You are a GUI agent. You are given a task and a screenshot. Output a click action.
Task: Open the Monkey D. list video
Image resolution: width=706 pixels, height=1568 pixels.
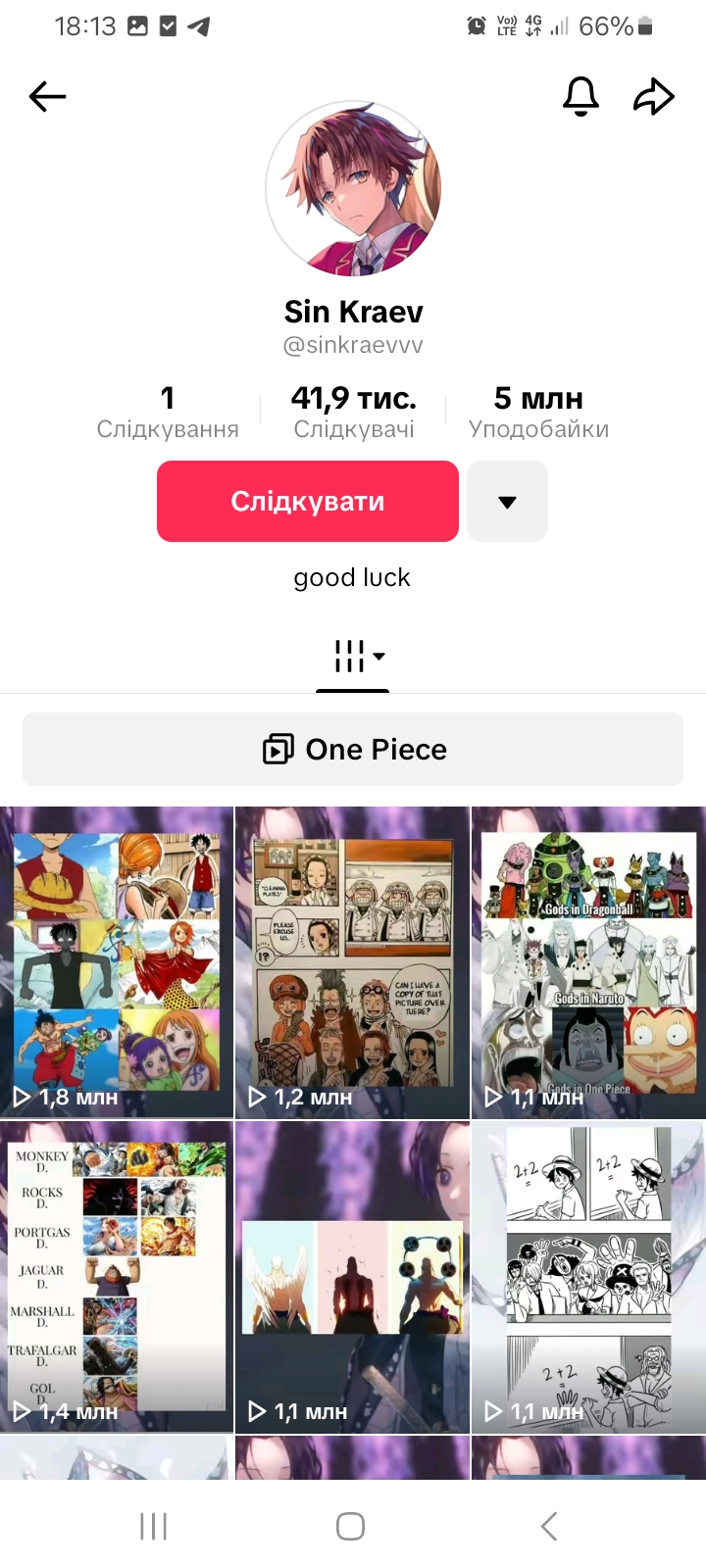pyautogui.click(x=117, y=1276)
